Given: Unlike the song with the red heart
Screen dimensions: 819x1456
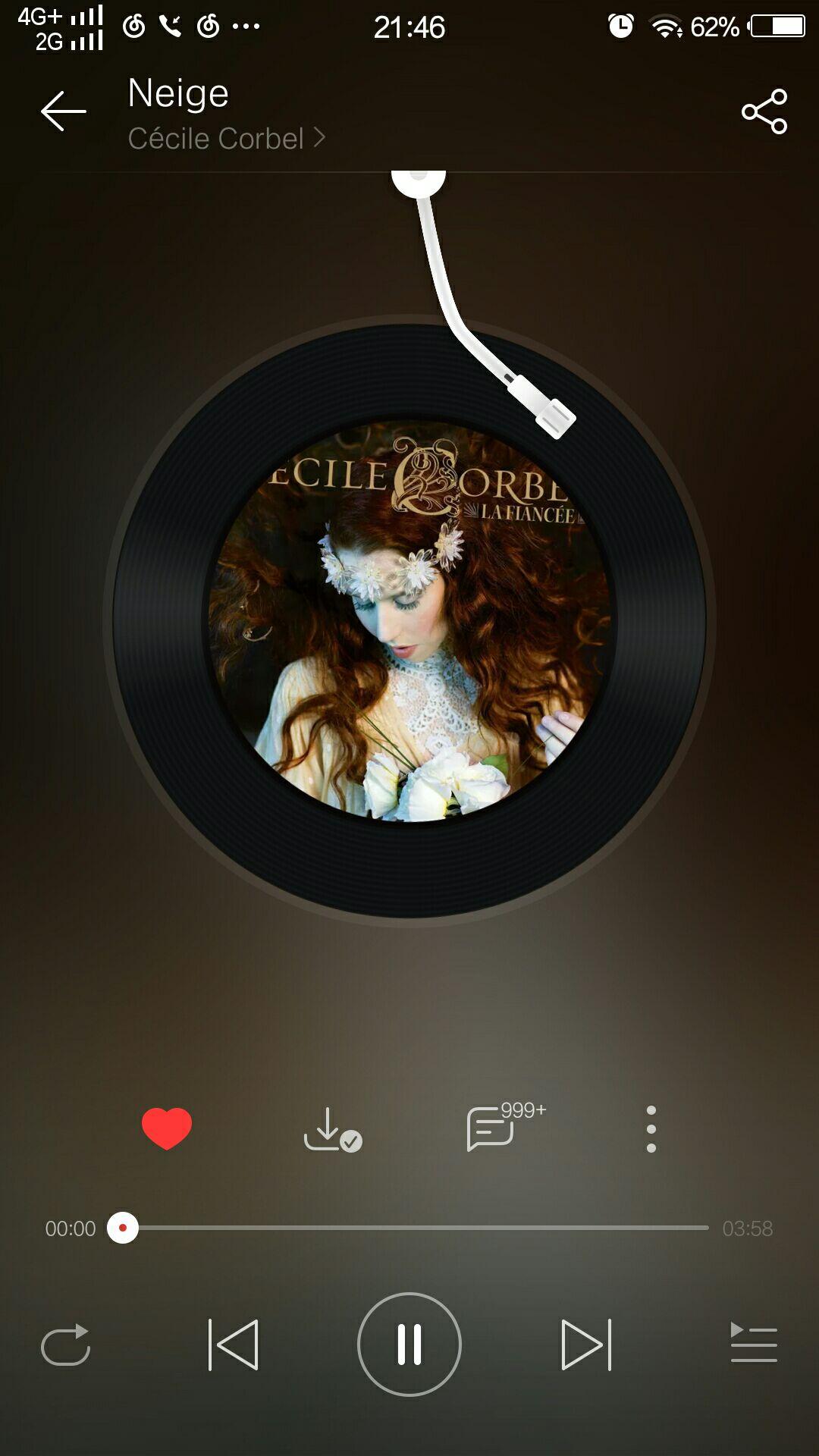Looking at the screenshot, I should (167, 1128).
